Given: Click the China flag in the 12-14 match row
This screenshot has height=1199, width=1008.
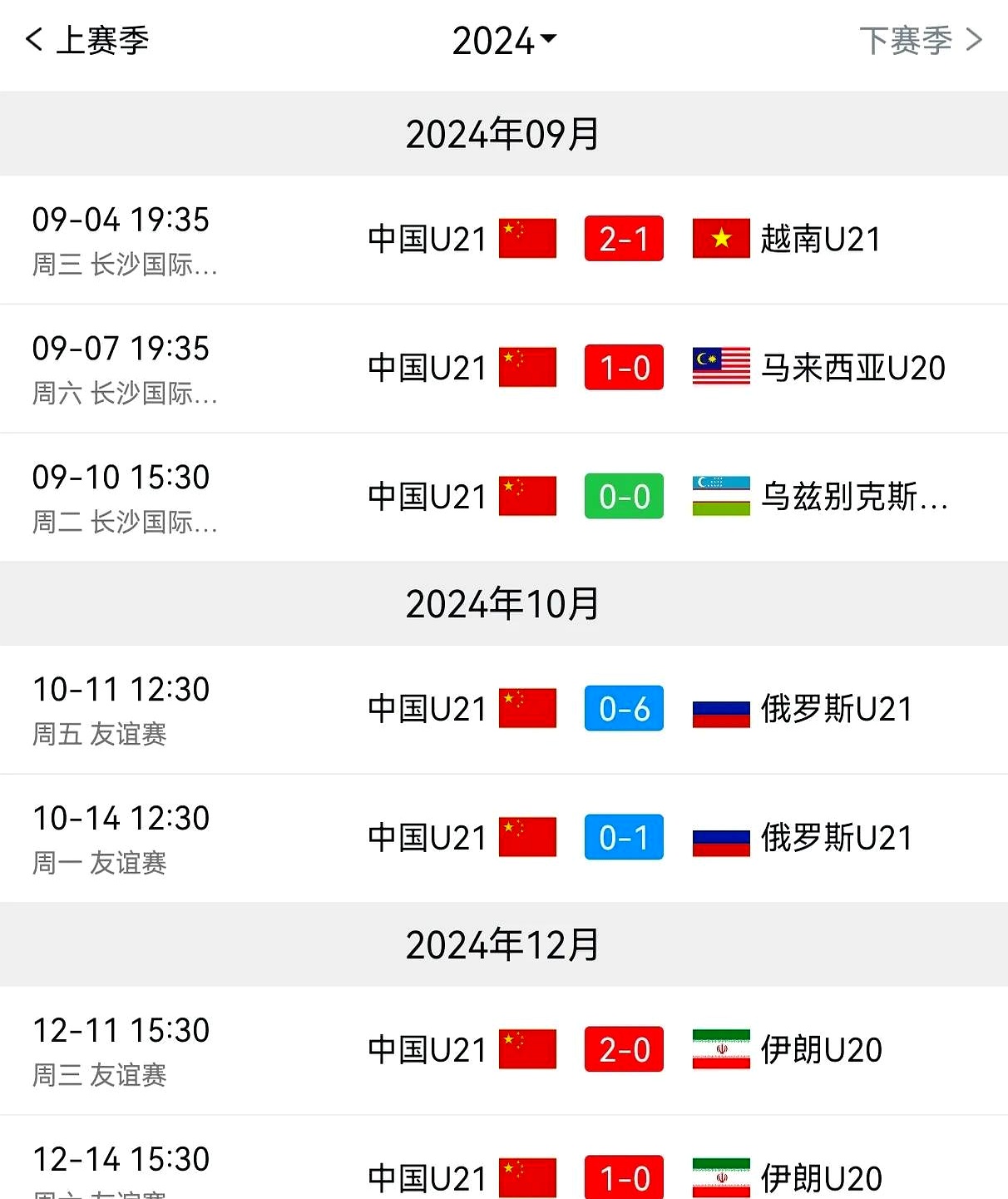Looking at the screenshot, I should pyautogui.click(x=526, y=1177).
